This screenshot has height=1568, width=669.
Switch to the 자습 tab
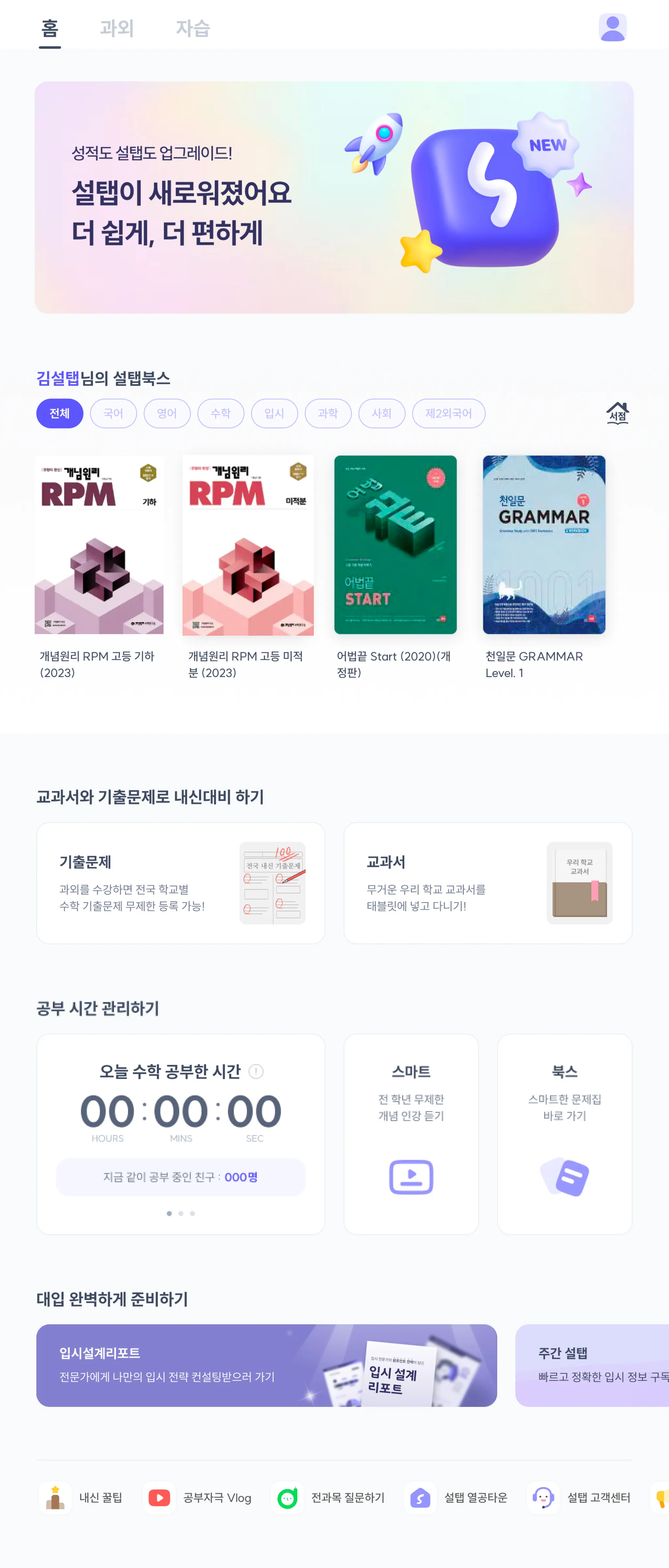coord(192,28)
